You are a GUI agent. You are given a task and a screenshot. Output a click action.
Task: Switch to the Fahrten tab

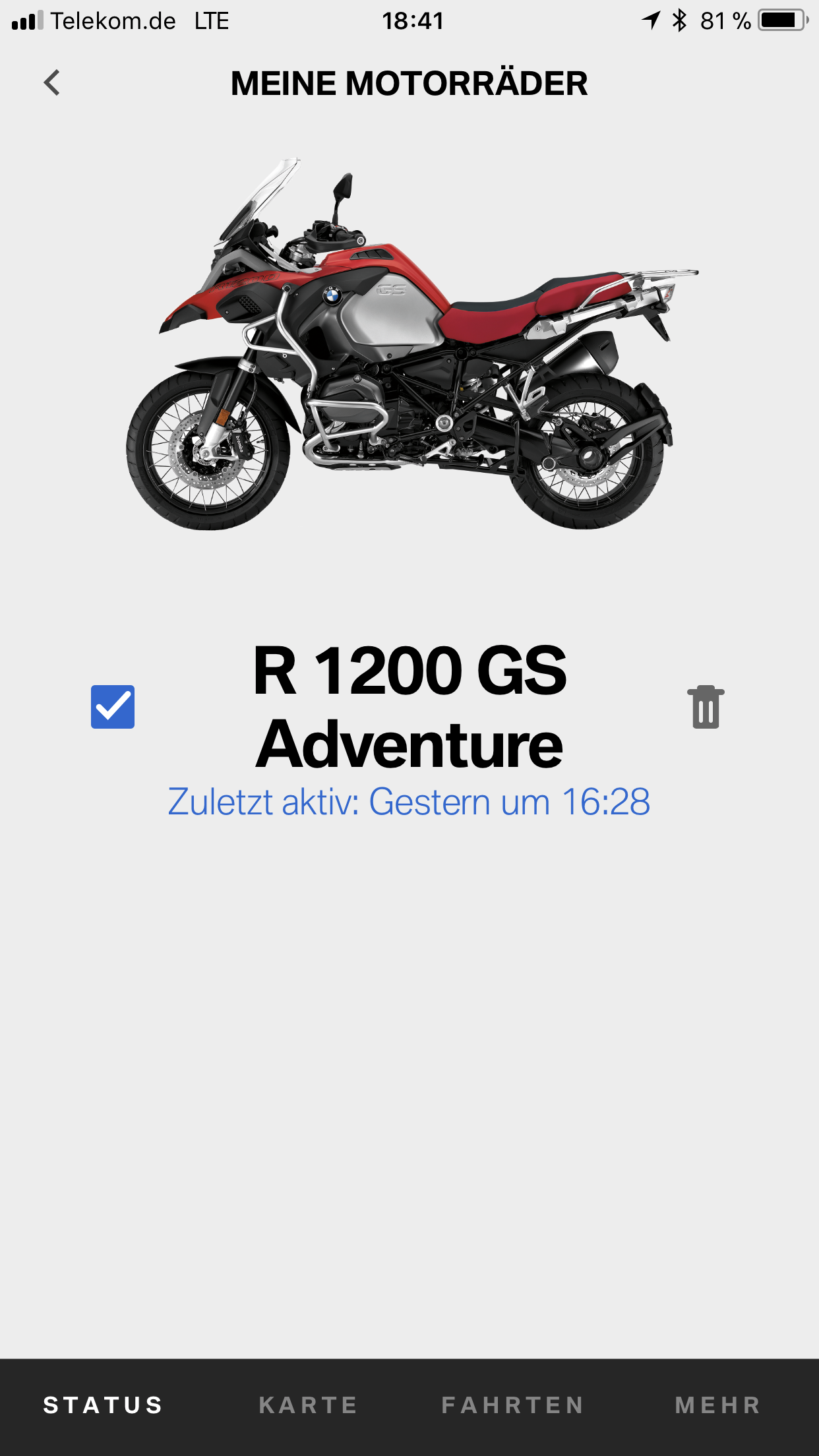512,1405
